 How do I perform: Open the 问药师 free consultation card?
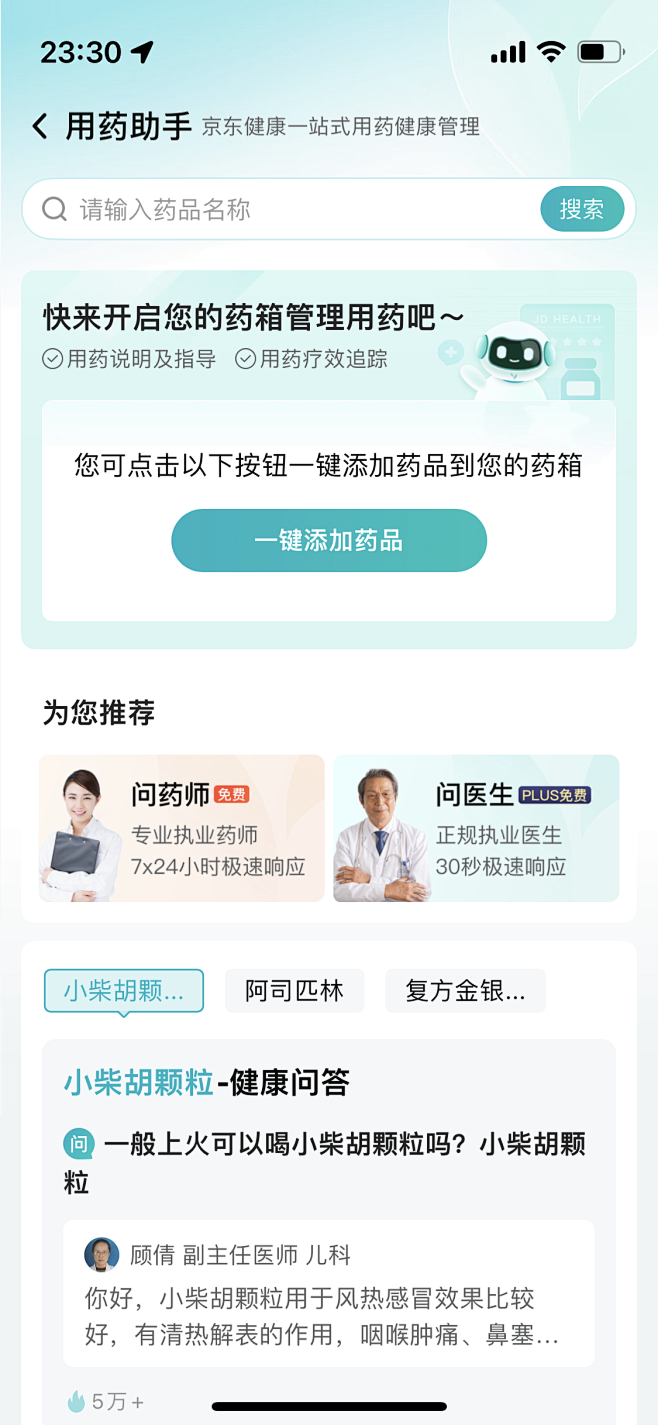point(182,828)
